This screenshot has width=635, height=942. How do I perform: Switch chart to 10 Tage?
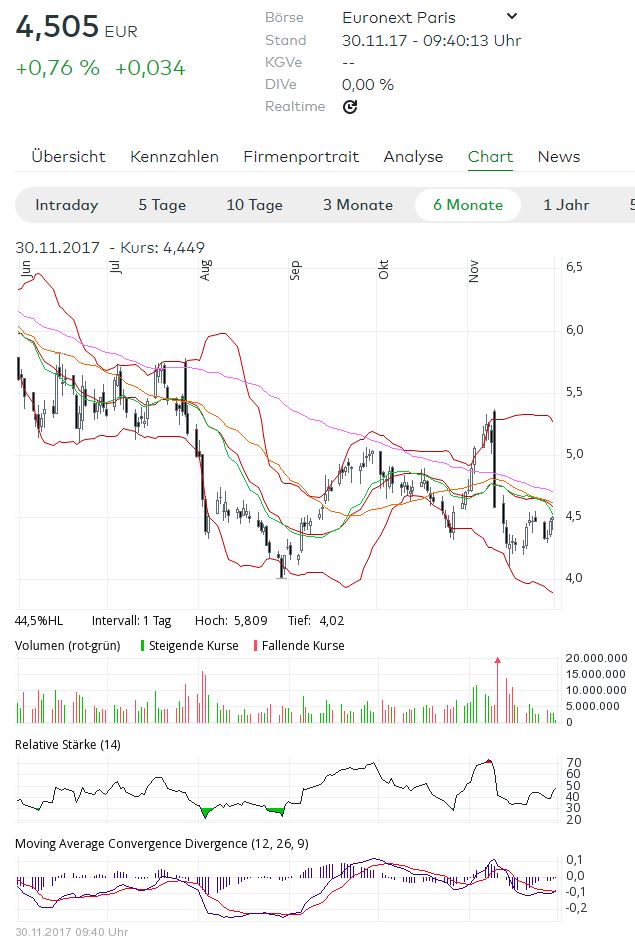coord(254,205)
